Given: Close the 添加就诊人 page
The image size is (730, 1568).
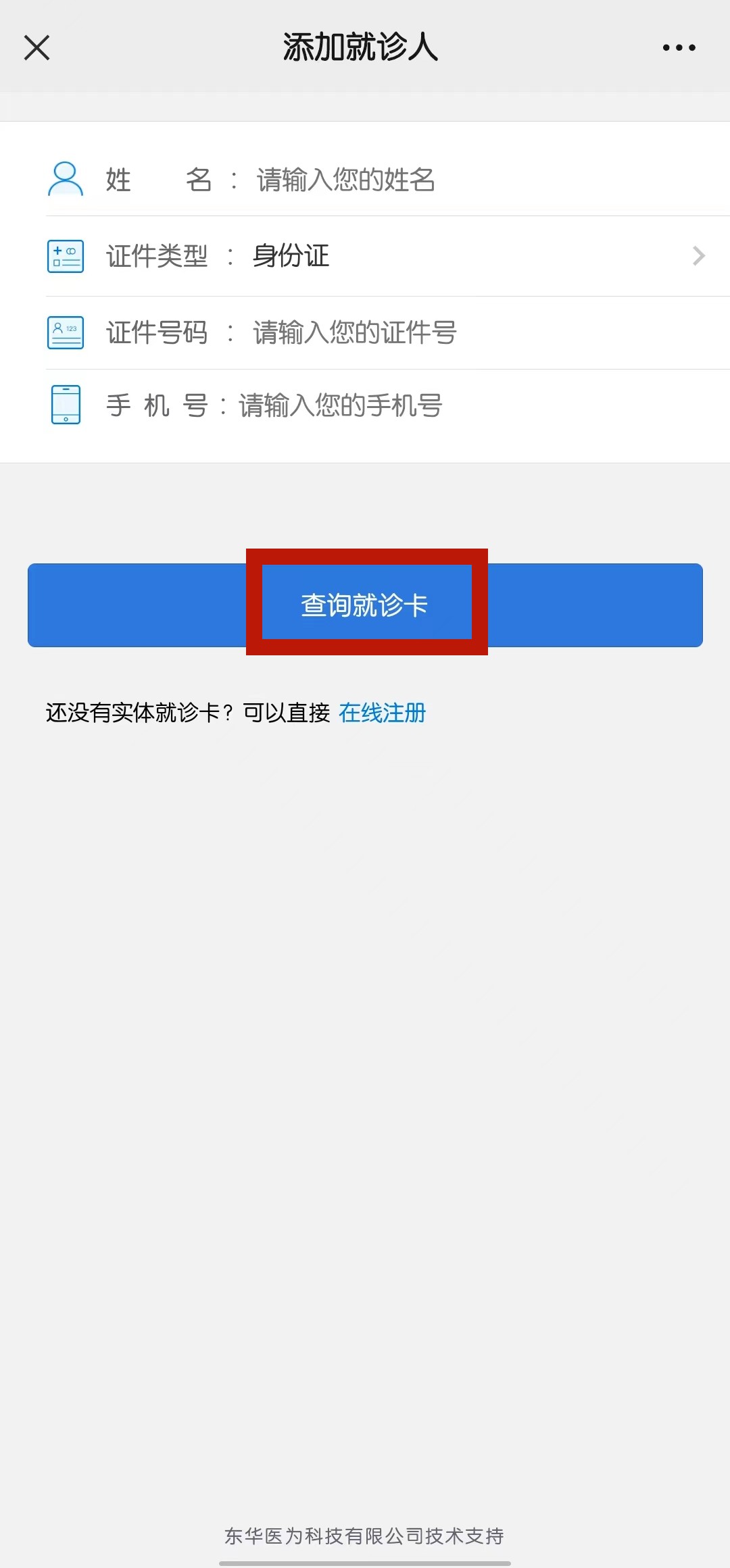Looking at the screenshot, I should tap(37, 48).
